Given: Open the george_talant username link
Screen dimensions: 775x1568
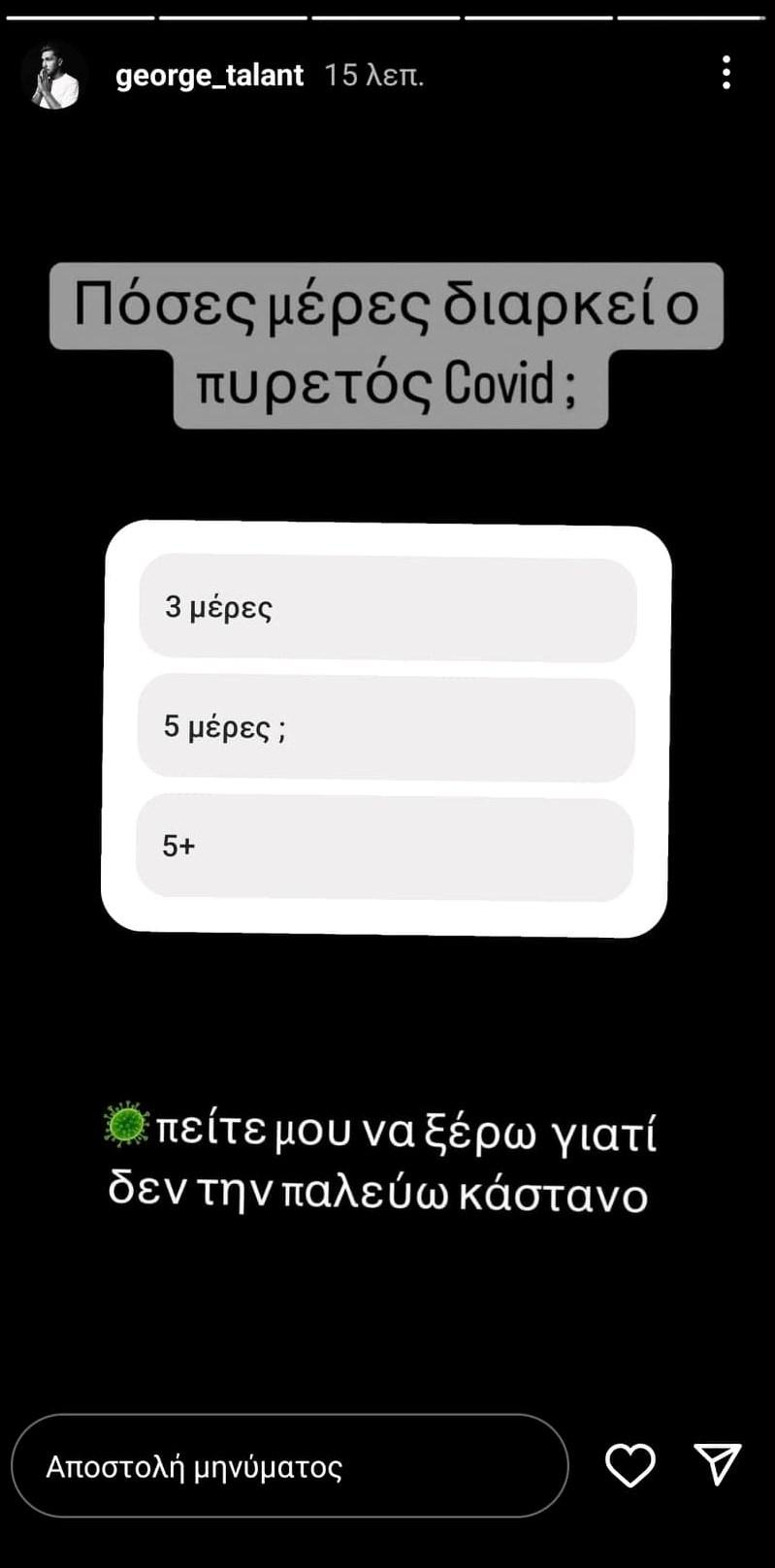Looking at the screenshot, I should pyautogui.click(x=209, y=75).
